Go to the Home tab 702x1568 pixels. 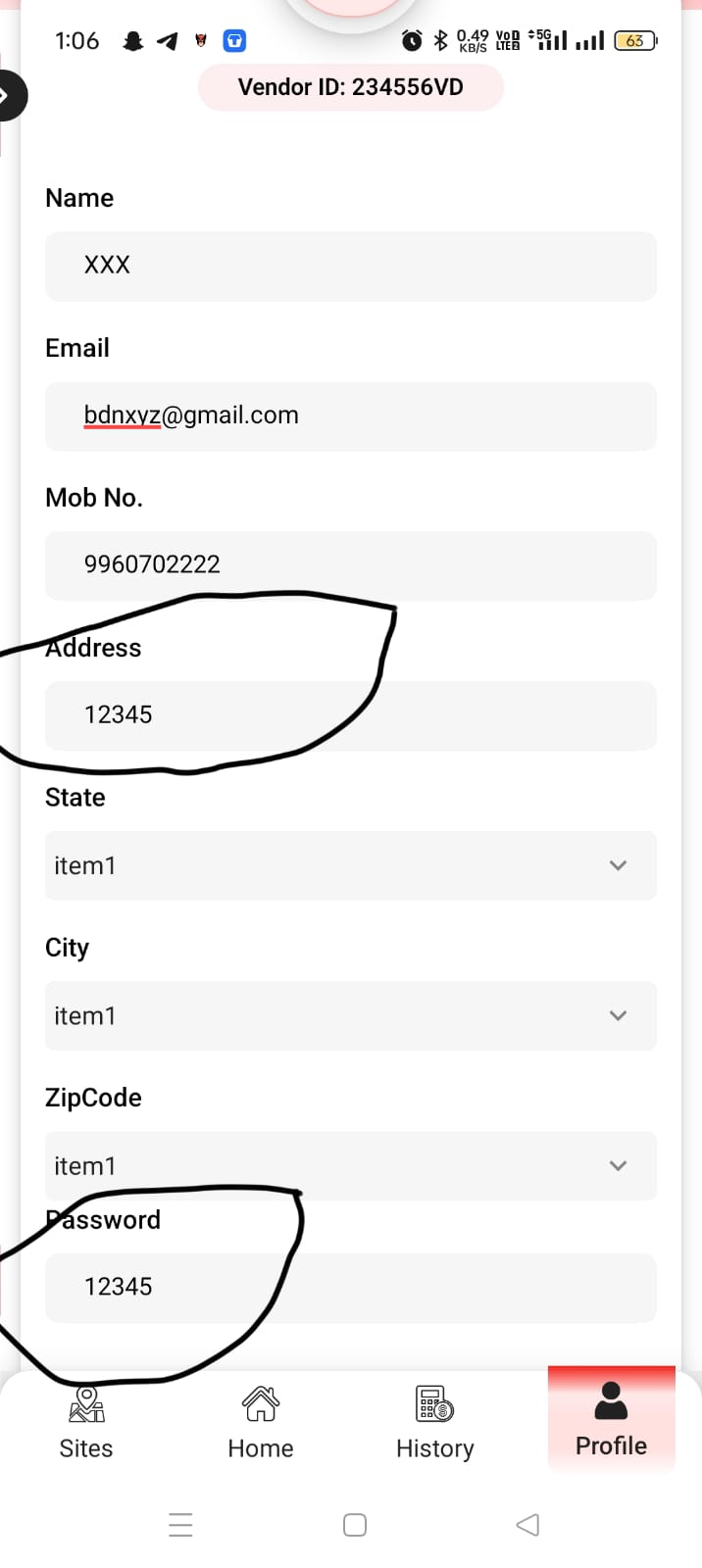(261, 1423)
